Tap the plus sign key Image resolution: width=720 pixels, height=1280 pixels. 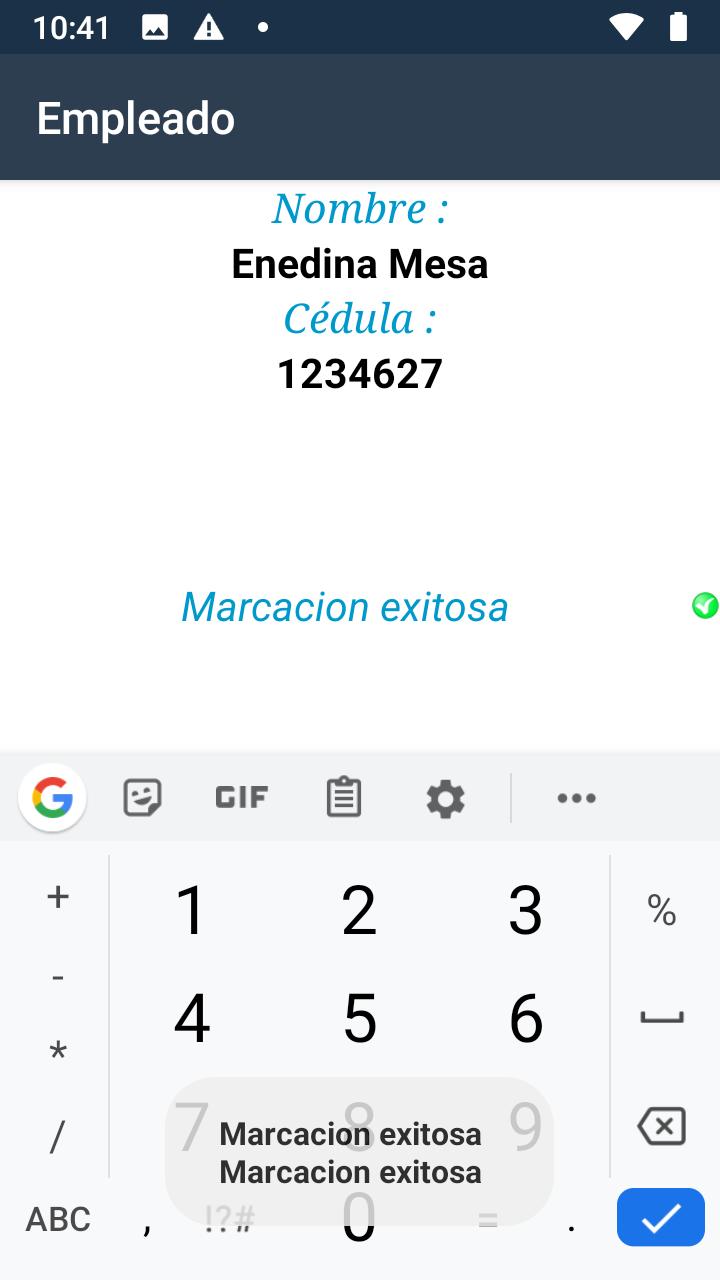tap(58, 897)
